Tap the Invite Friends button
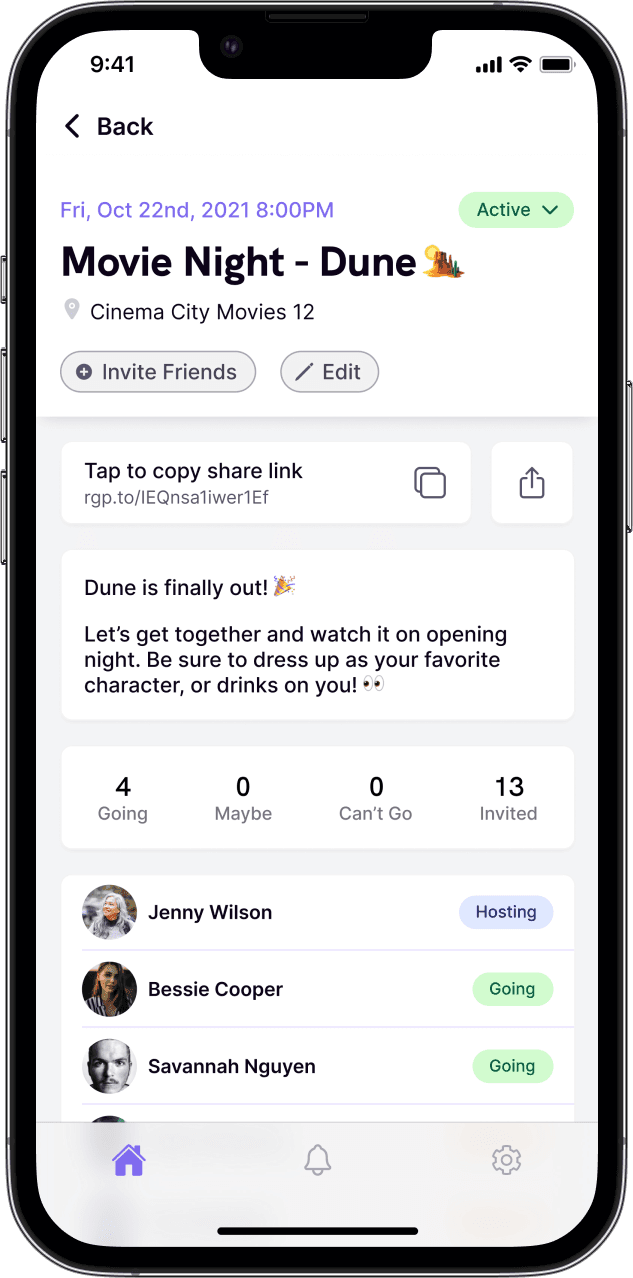Screen dimensions: 633x1278 158,372
